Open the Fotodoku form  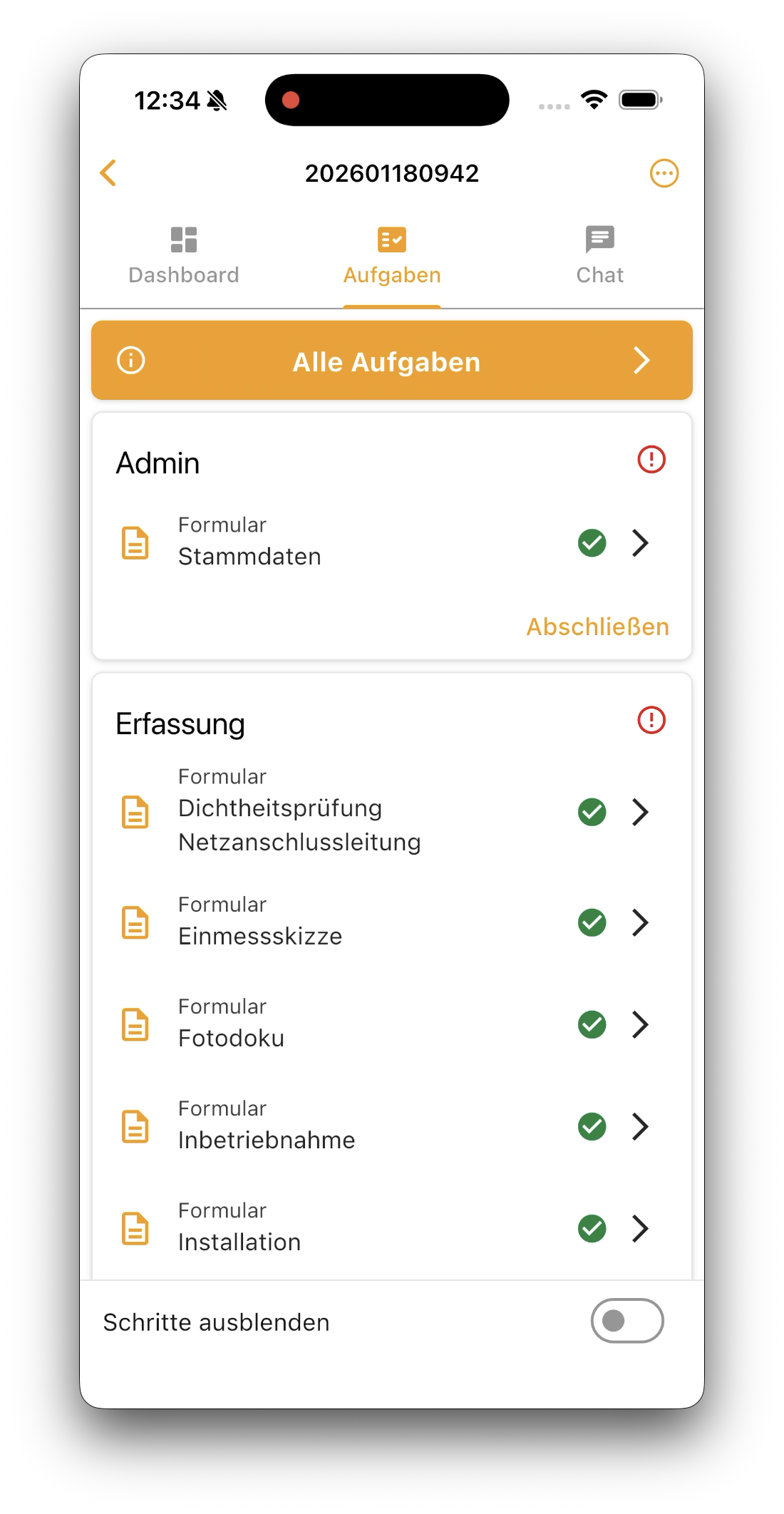(391, 1024)
